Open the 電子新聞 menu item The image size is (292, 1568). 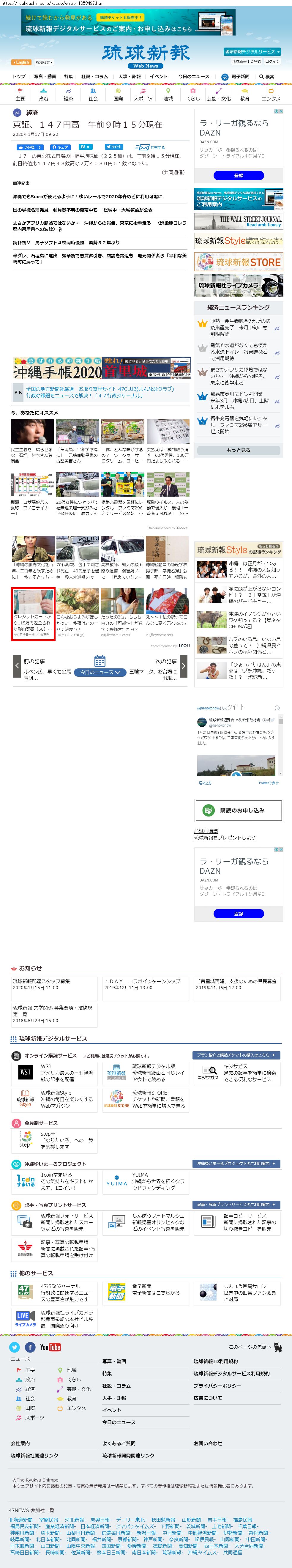237,77
